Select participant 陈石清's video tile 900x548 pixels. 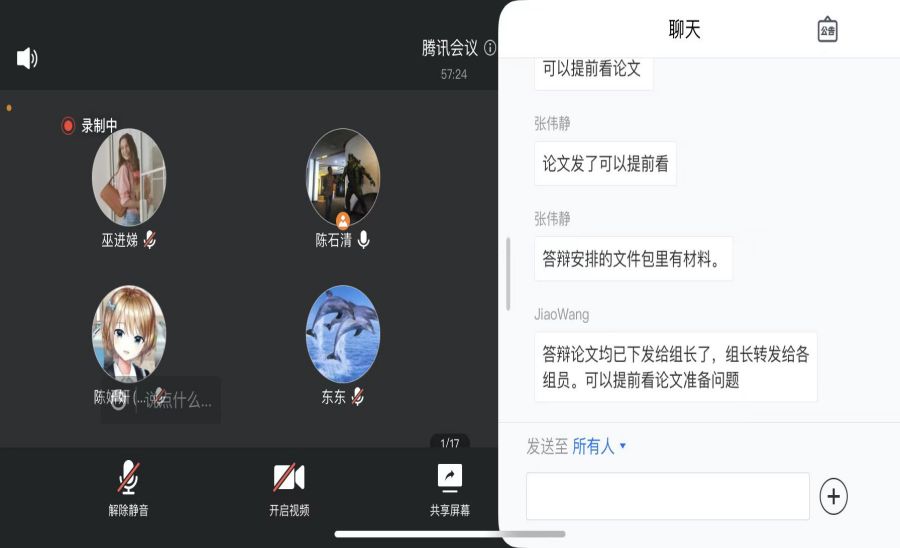pos(343,177)
